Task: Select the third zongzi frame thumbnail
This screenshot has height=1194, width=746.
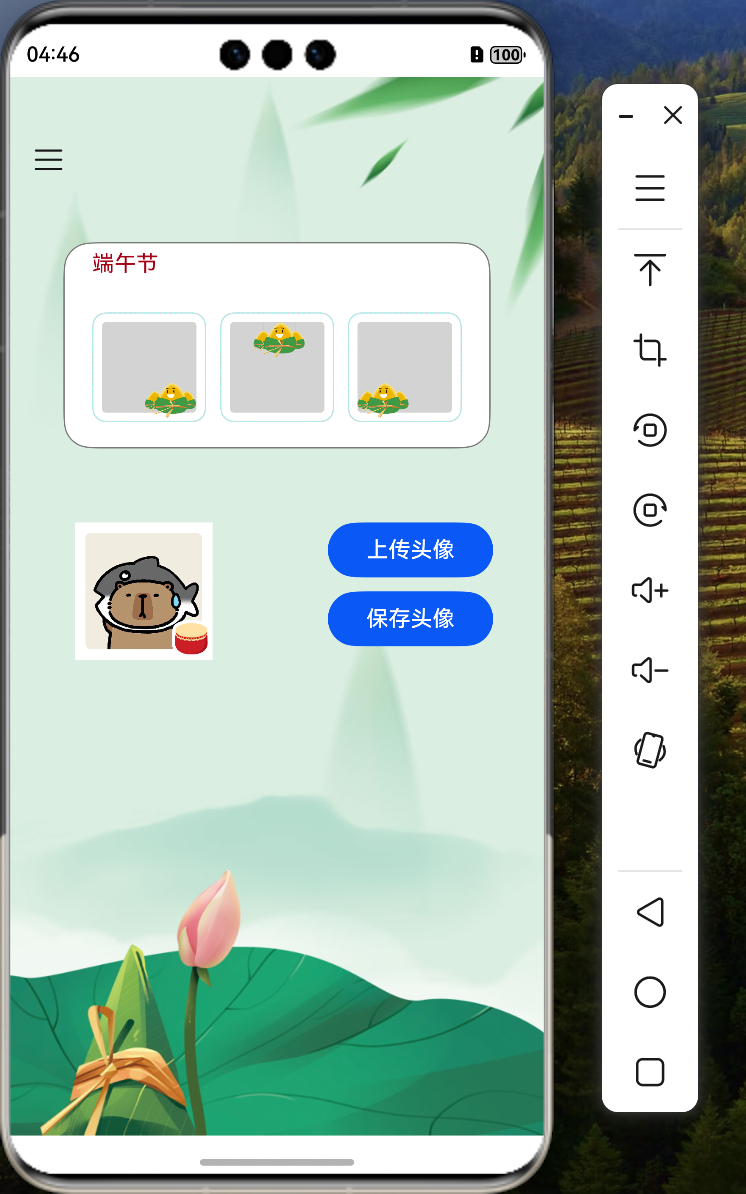Action: click(404, 367)
